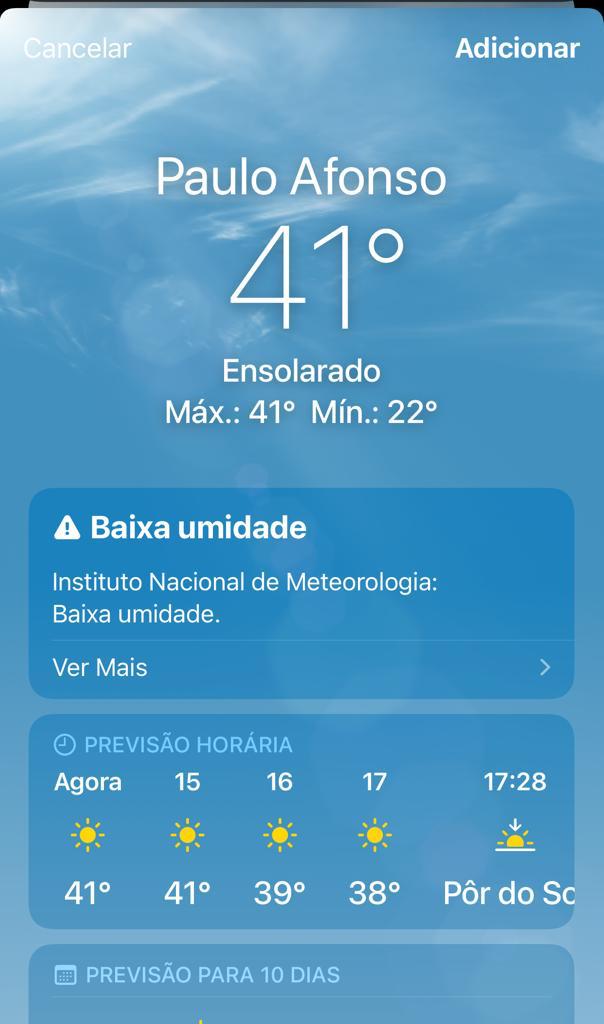
Task: Add Paulo Afonso to the weather list
Action: pos(517,48)
